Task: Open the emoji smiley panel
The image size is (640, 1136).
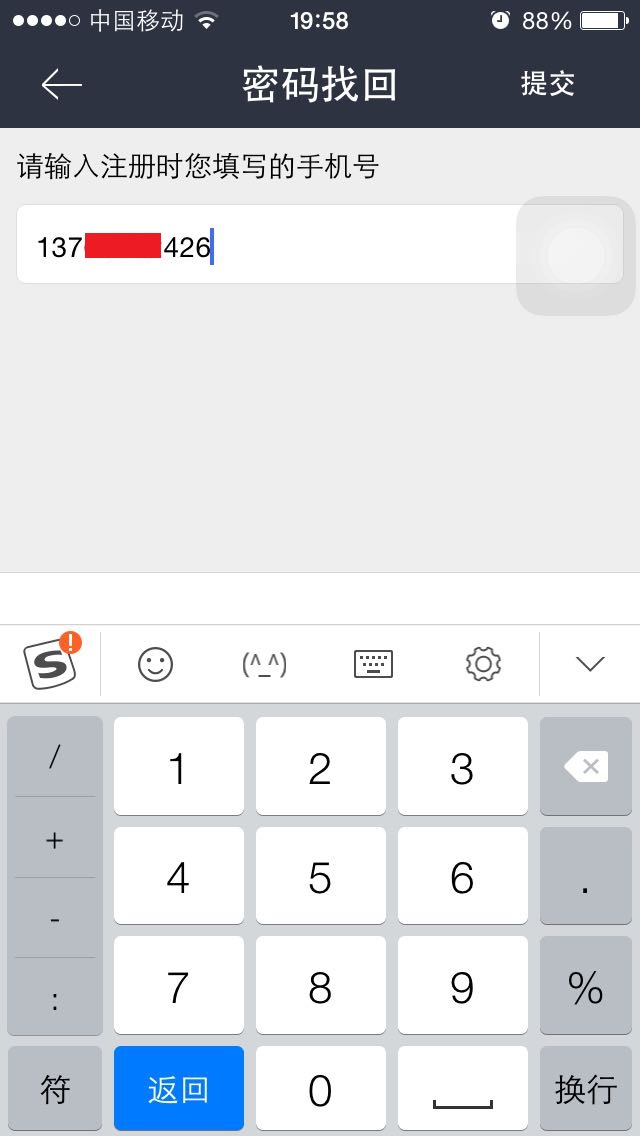Action: coord(156,664)
